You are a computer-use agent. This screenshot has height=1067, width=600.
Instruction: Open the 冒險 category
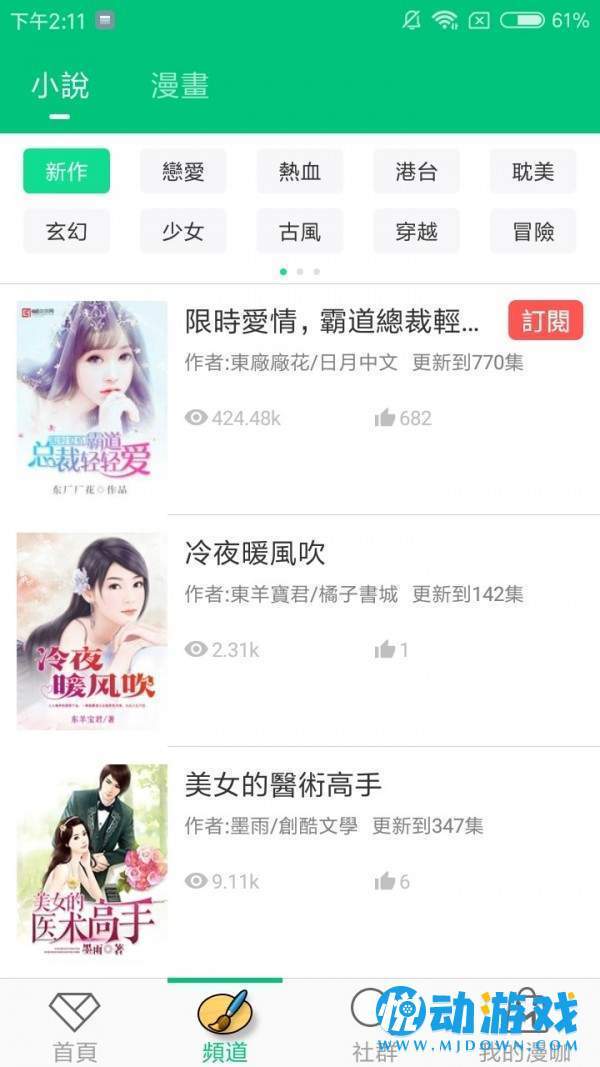pyautogui.click(x=533, y=231)
